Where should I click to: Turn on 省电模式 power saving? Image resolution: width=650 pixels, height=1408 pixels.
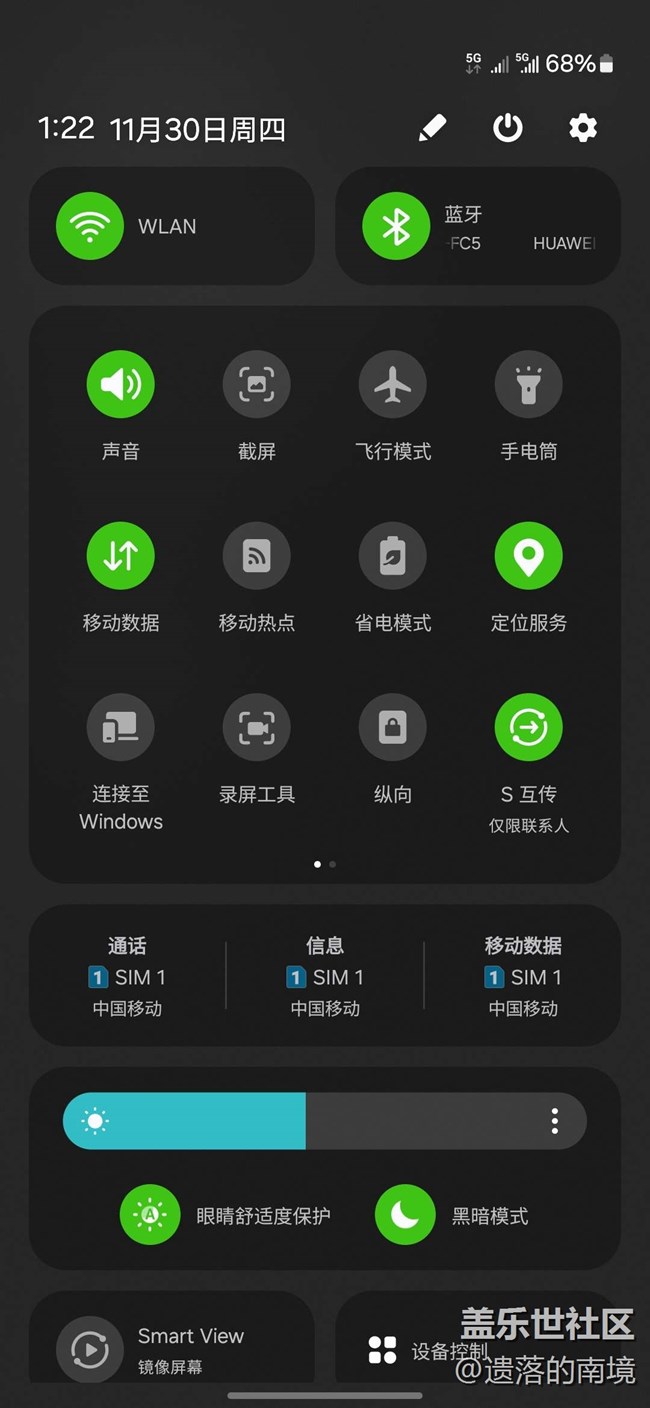(x=393, y=556)
